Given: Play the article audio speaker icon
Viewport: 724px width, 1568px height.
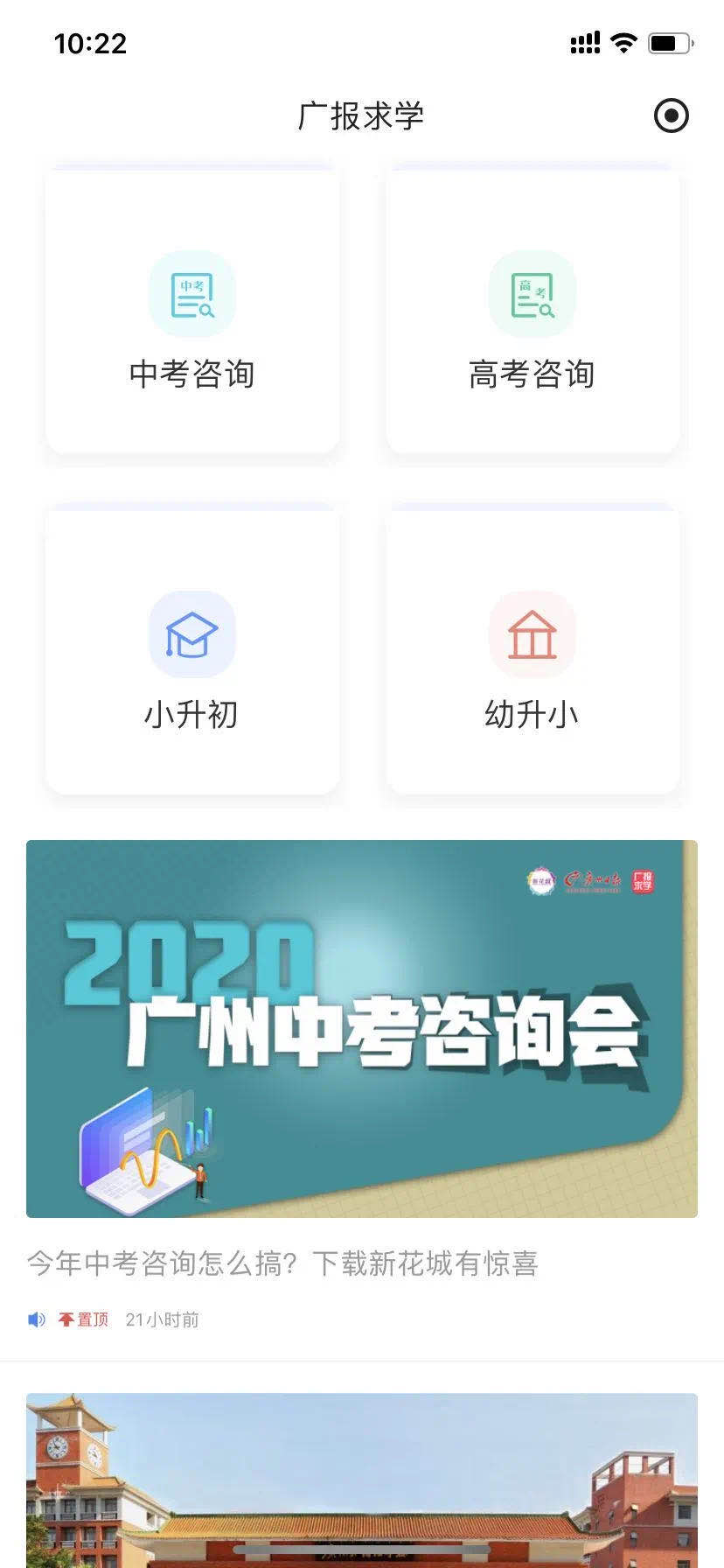Looking at the screenshot, I should pos(37,1319).
